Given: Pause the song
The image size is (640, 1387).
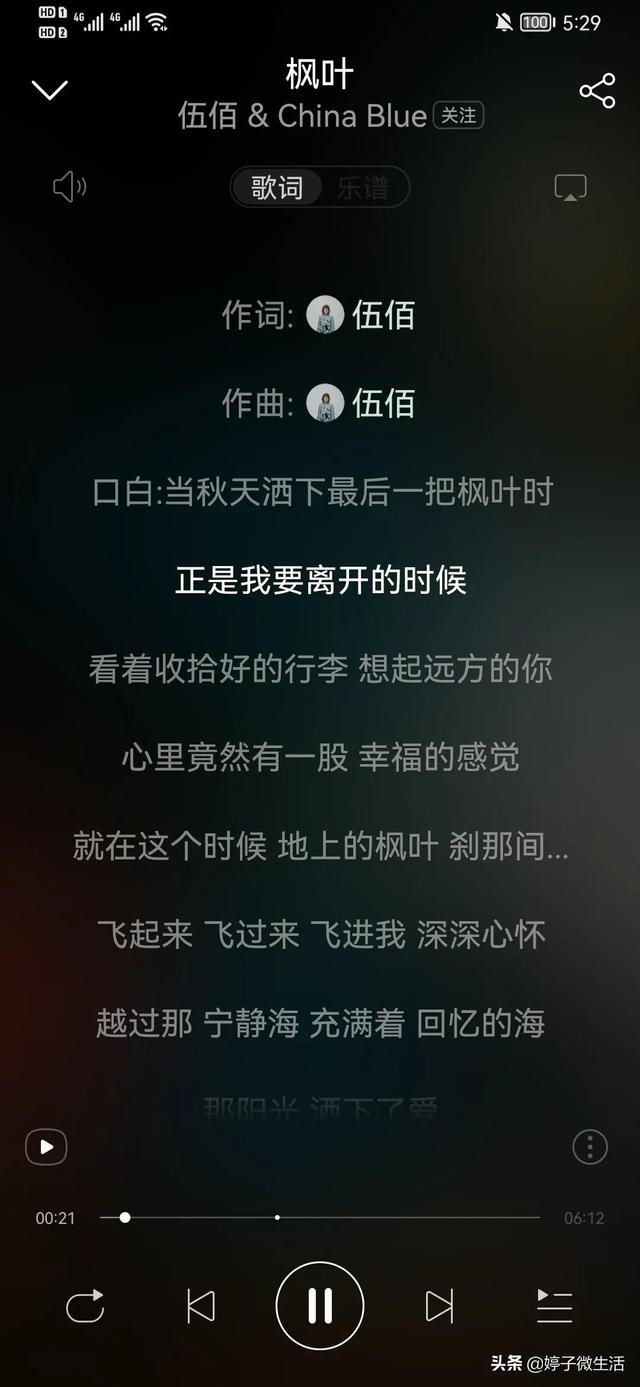Looking at the screenshot, I should [x=320, y=1306].
